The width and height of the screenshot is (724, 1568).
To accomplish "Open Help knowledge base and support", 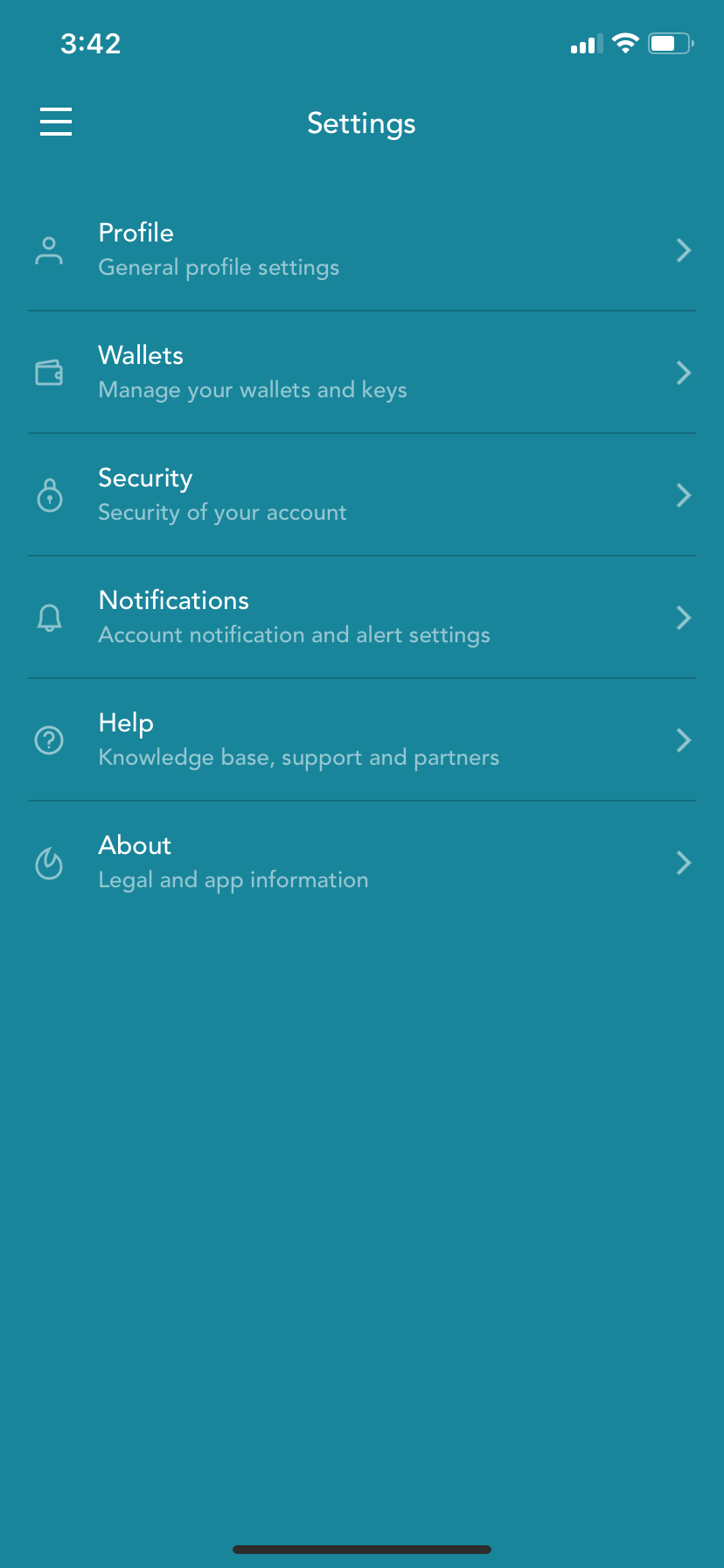I will point(361,739).
